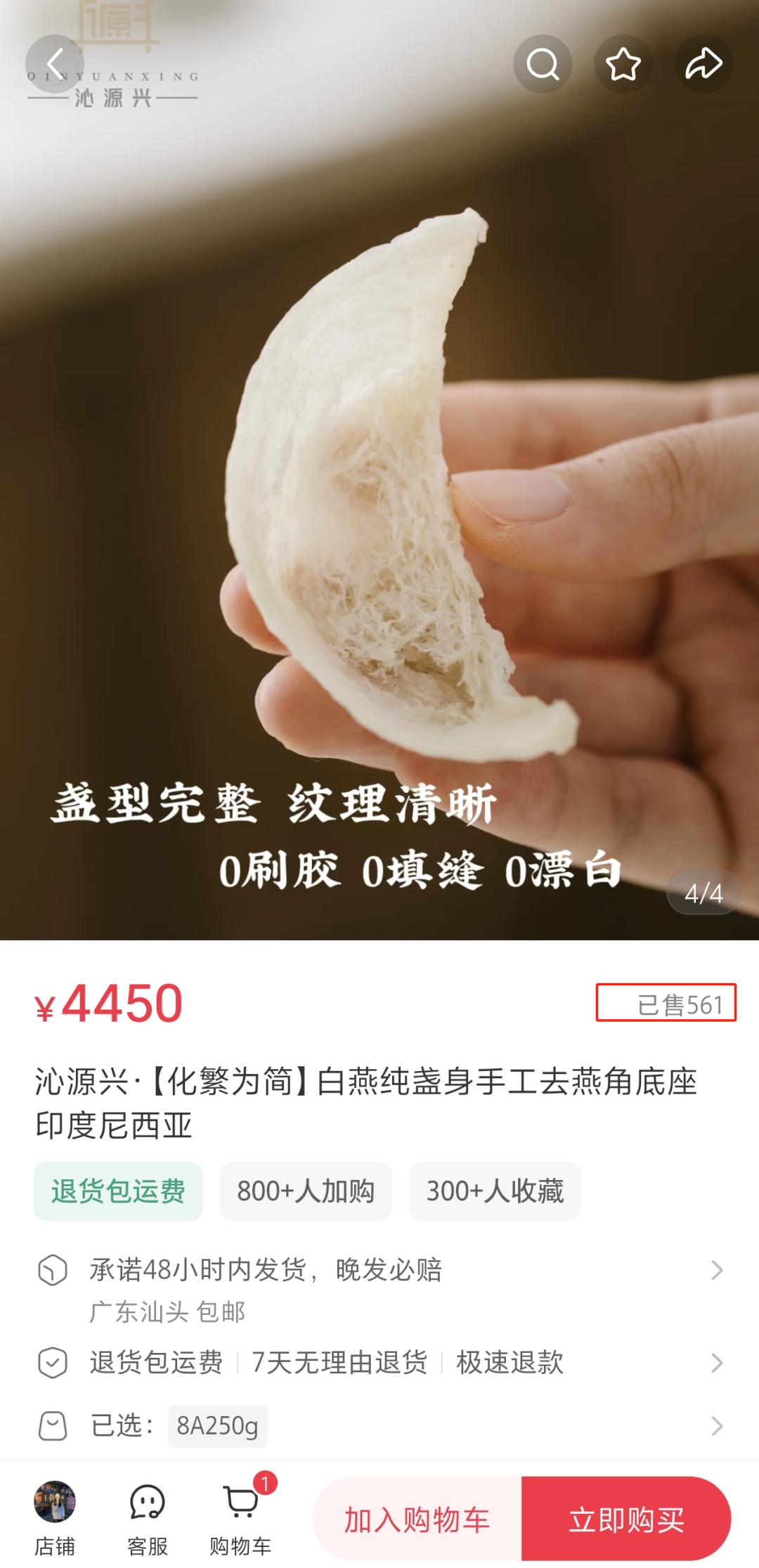Image resolution: width=759 pixels, height=1568 pixels.
Task: Open the 购物车 shopping cart
Action: 241,1517
